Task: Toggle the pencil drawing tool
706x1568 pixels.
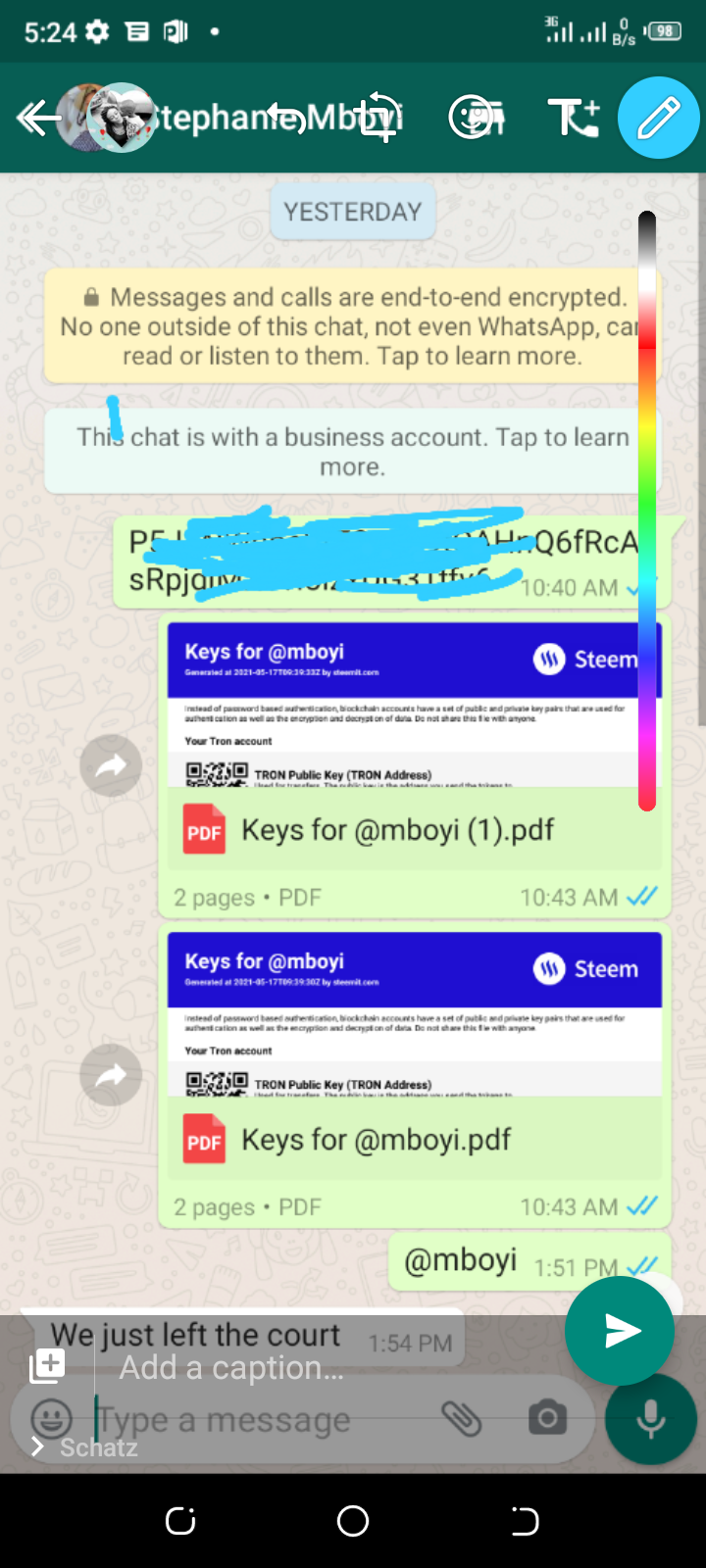Action: pos(659,118)
